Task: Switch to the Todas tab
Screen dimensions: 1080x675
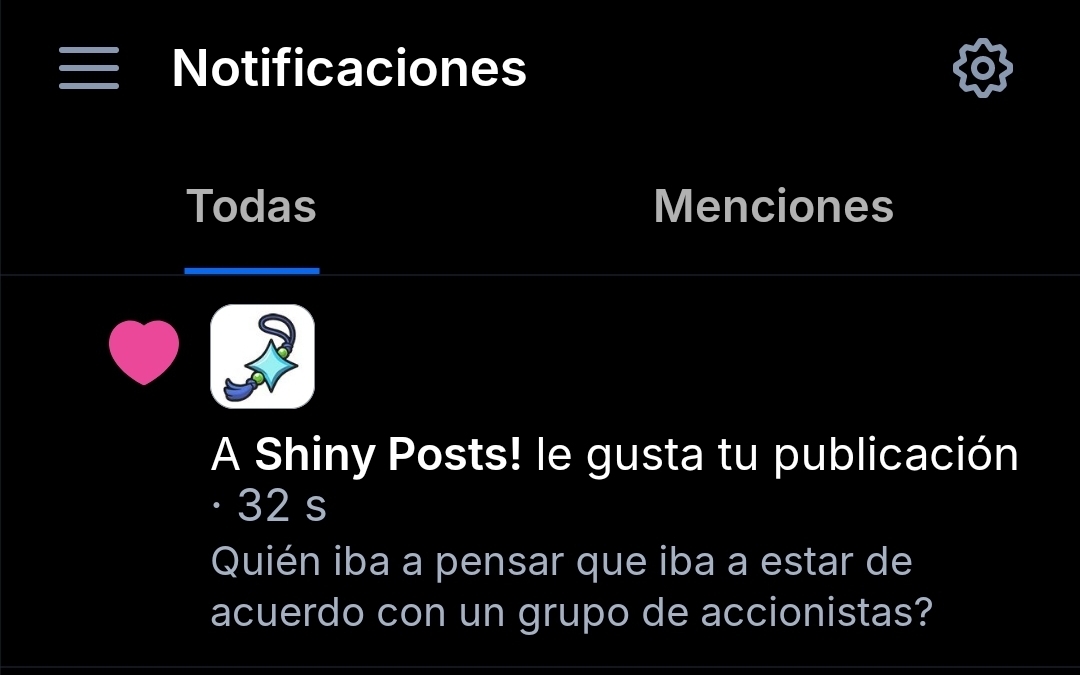Action: (252, 207)
